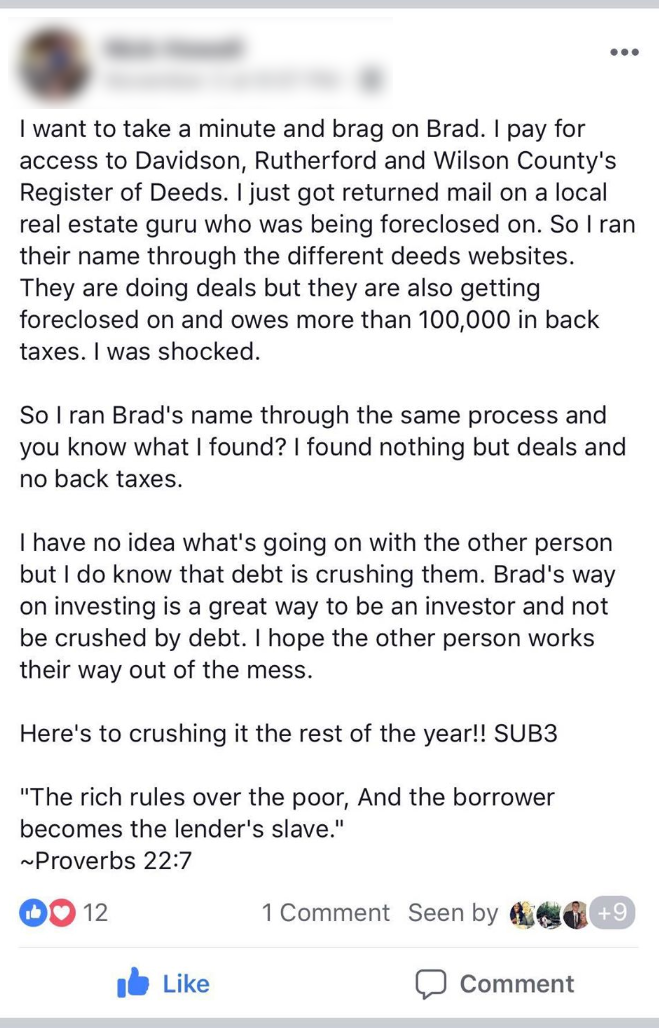This screenshot has width=659, height=1028.
Task: Open the post's three-dot options menu
Action: coord(623,52)
